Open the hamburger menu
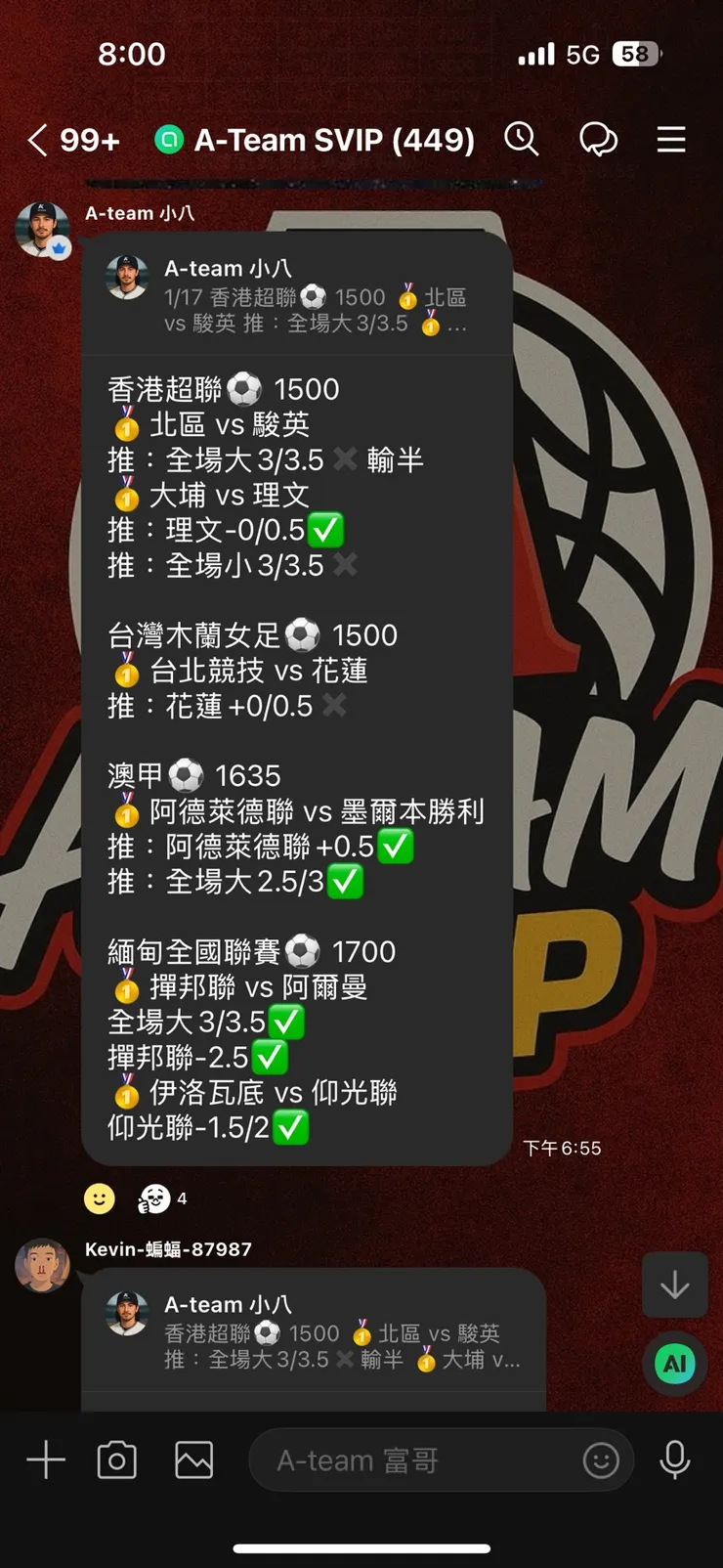Viewport: 723px width, 1568px height. (670, 140)
